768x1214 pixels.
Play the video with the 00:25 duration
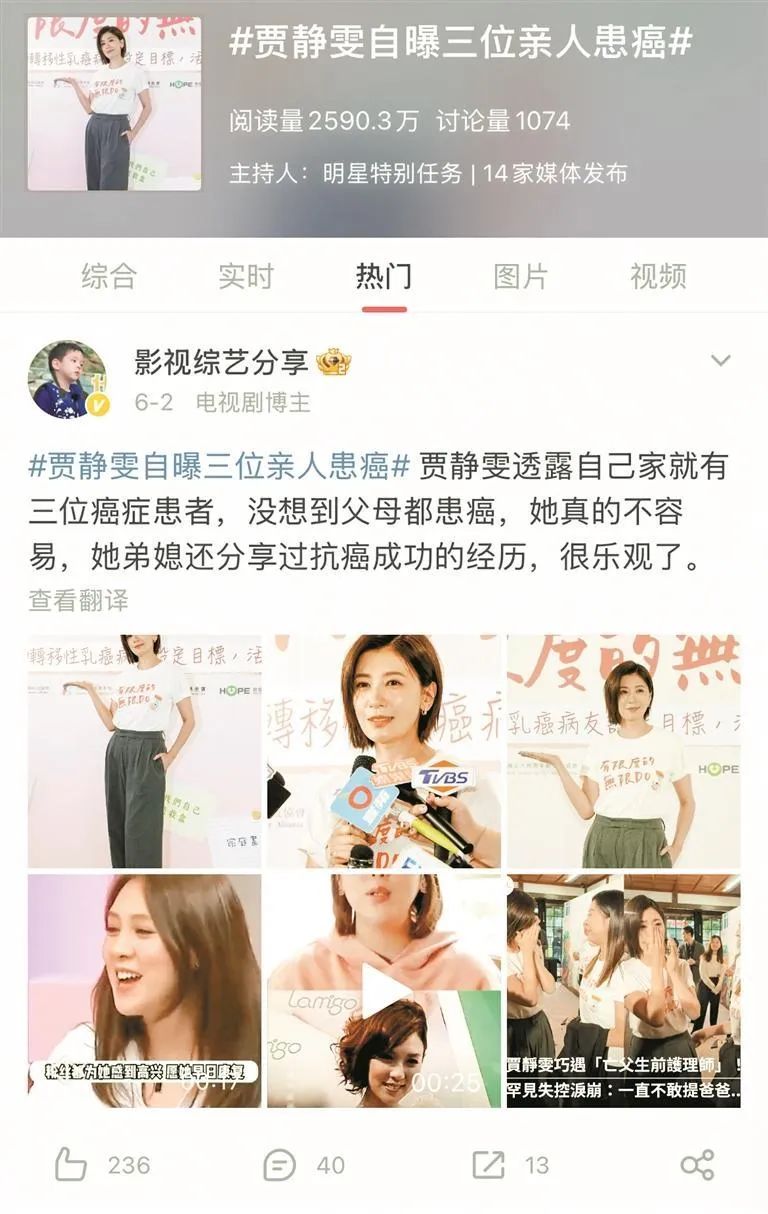pos(384,990)
